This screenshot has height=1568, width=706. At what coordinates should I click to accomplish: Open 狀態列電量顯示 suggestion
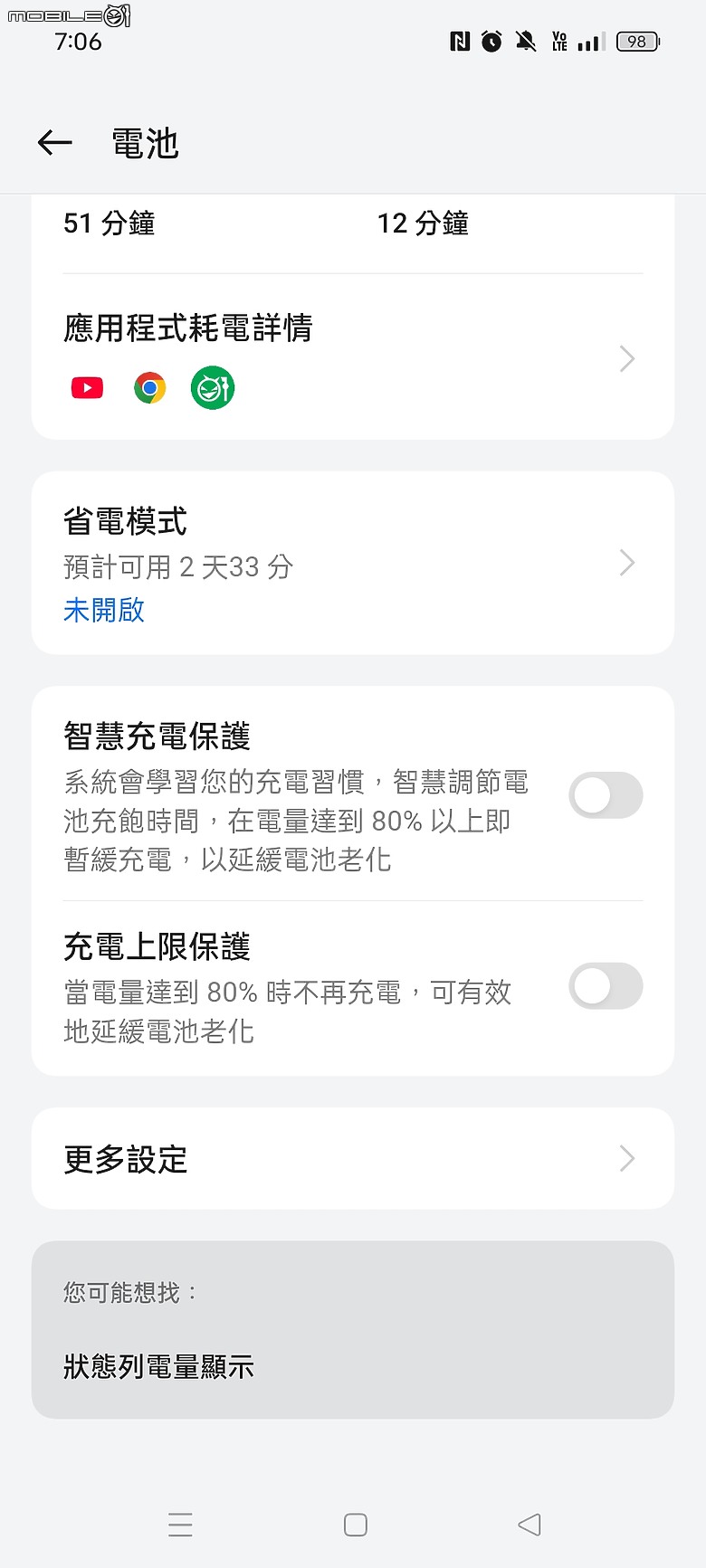click(158, 1366)
